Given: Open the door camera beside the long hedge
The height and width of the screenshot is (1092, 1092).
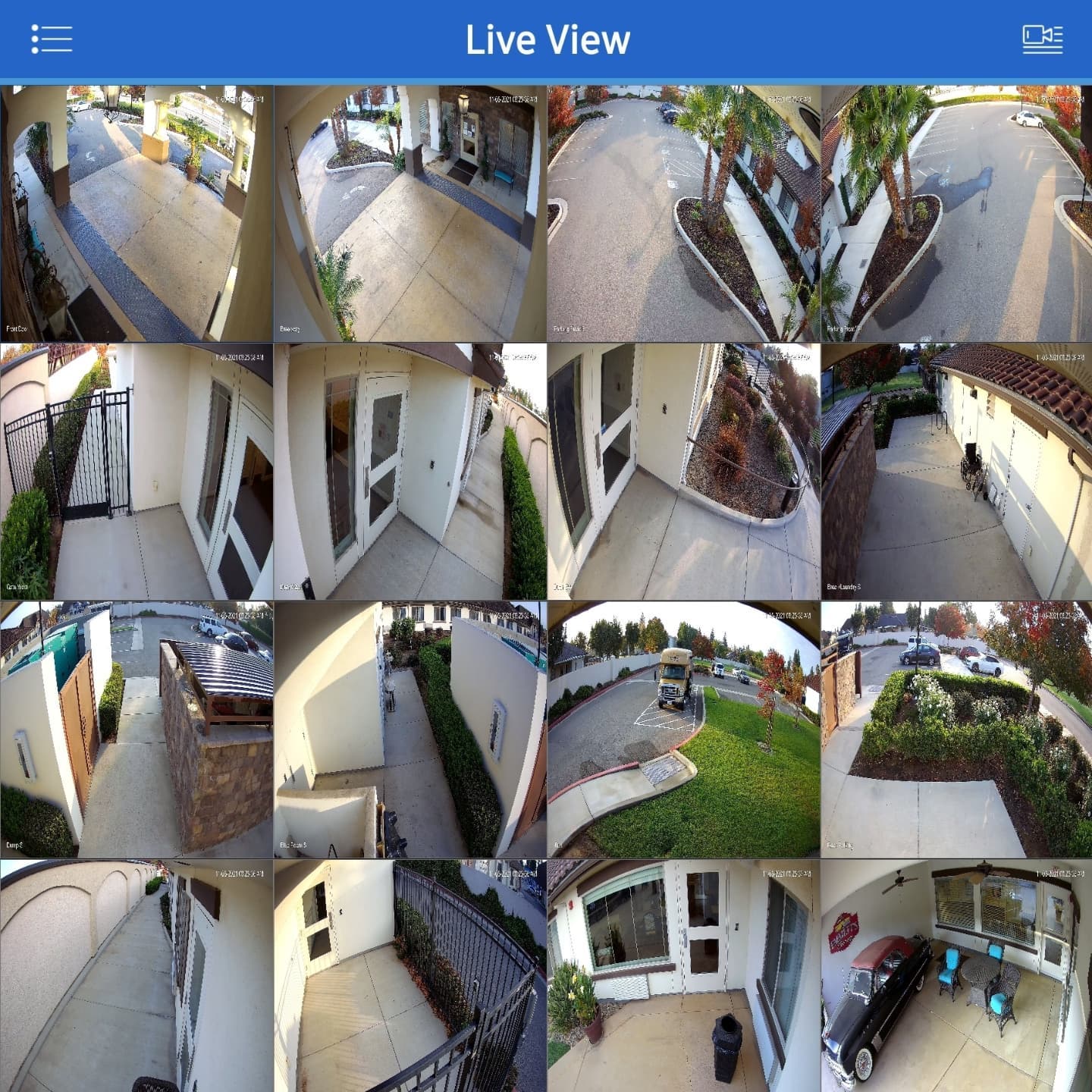Looking at the screenshot, I should coord(409,472).
